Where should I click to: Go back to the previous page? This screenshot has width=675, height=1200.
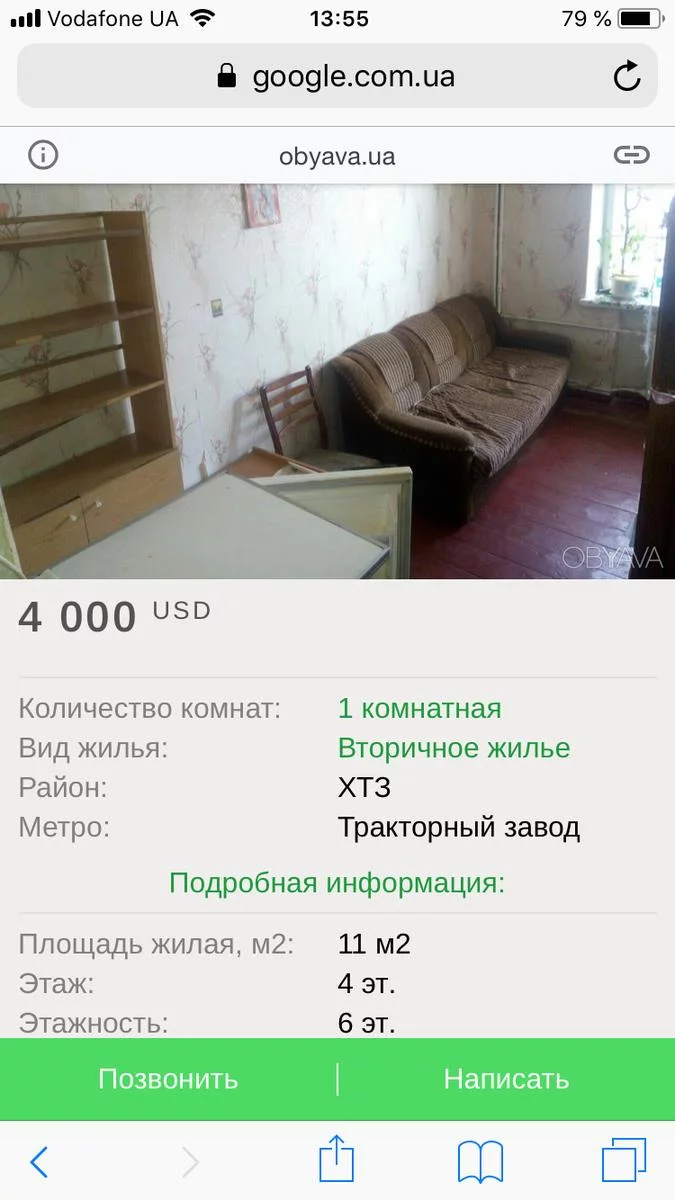point(39,1162)
